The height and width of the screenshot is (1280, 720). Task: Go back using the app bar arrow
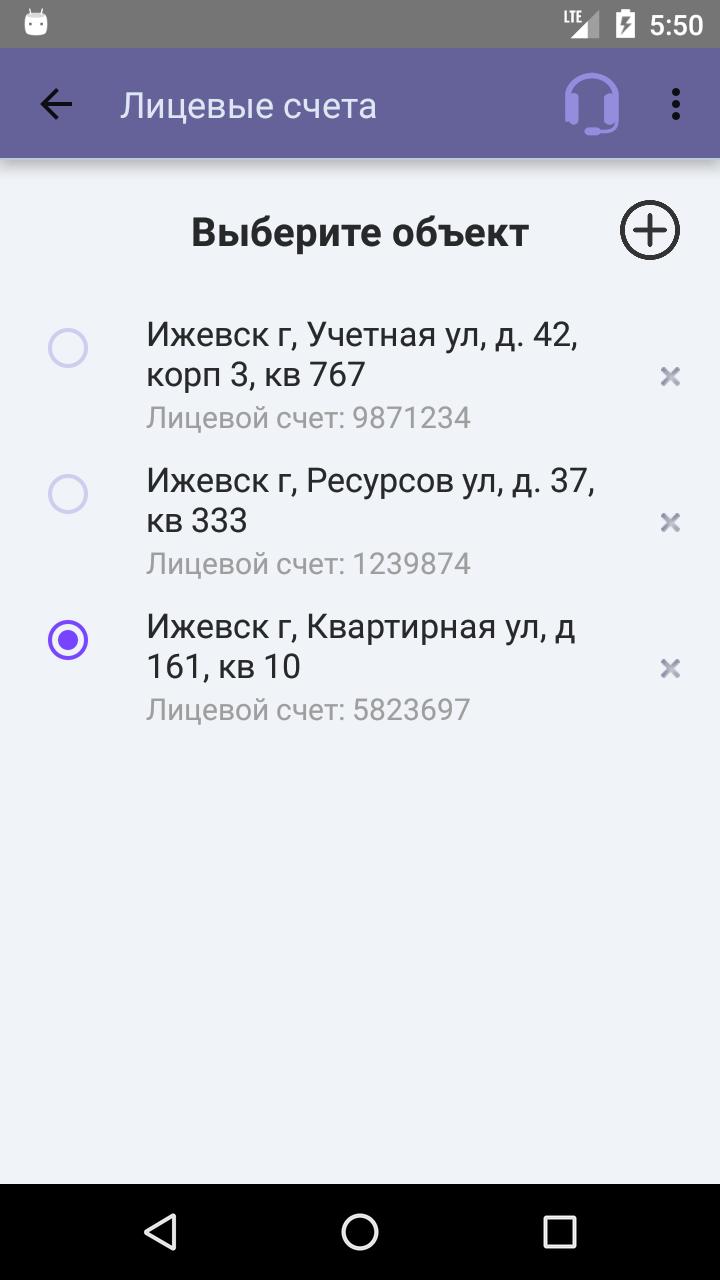(56, 104)
